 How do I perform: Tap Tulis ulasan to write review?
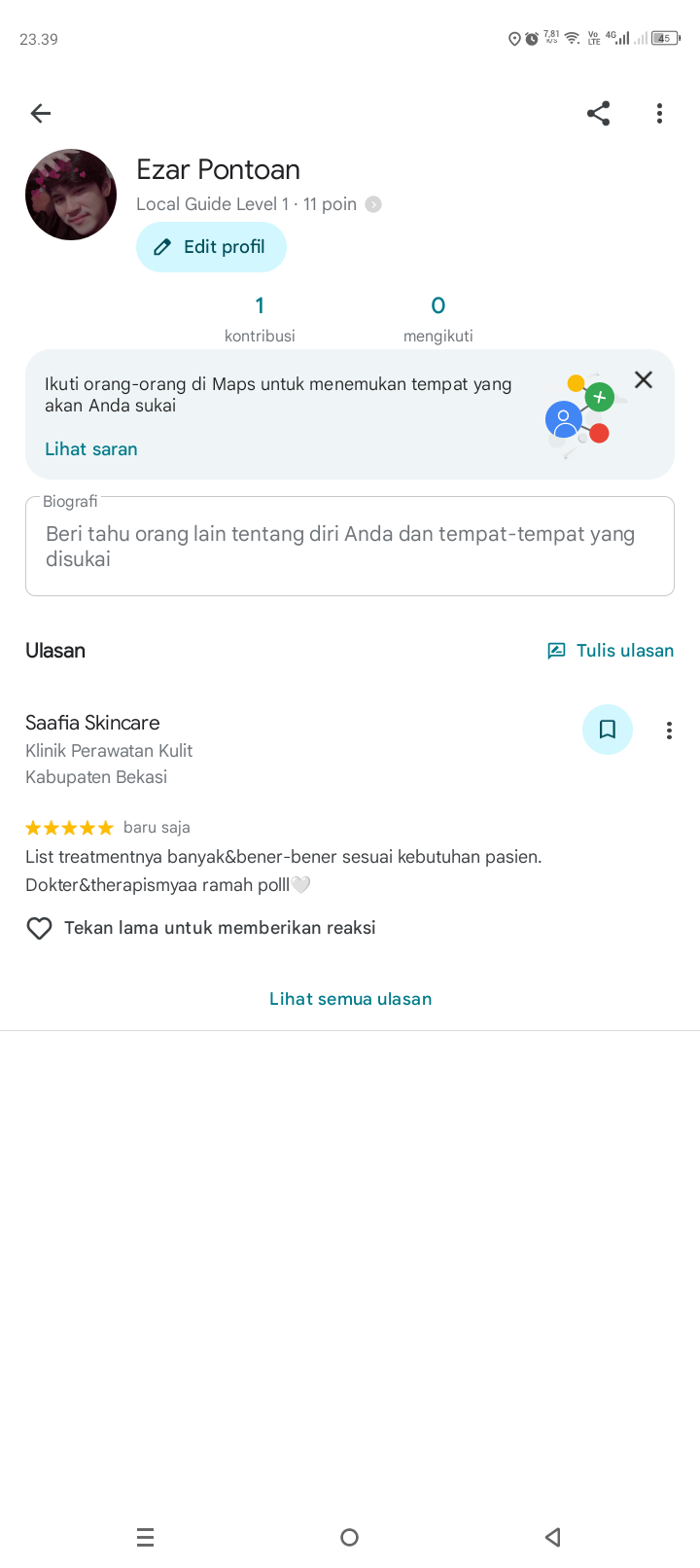pyautogui.click(x=611, y=651)
